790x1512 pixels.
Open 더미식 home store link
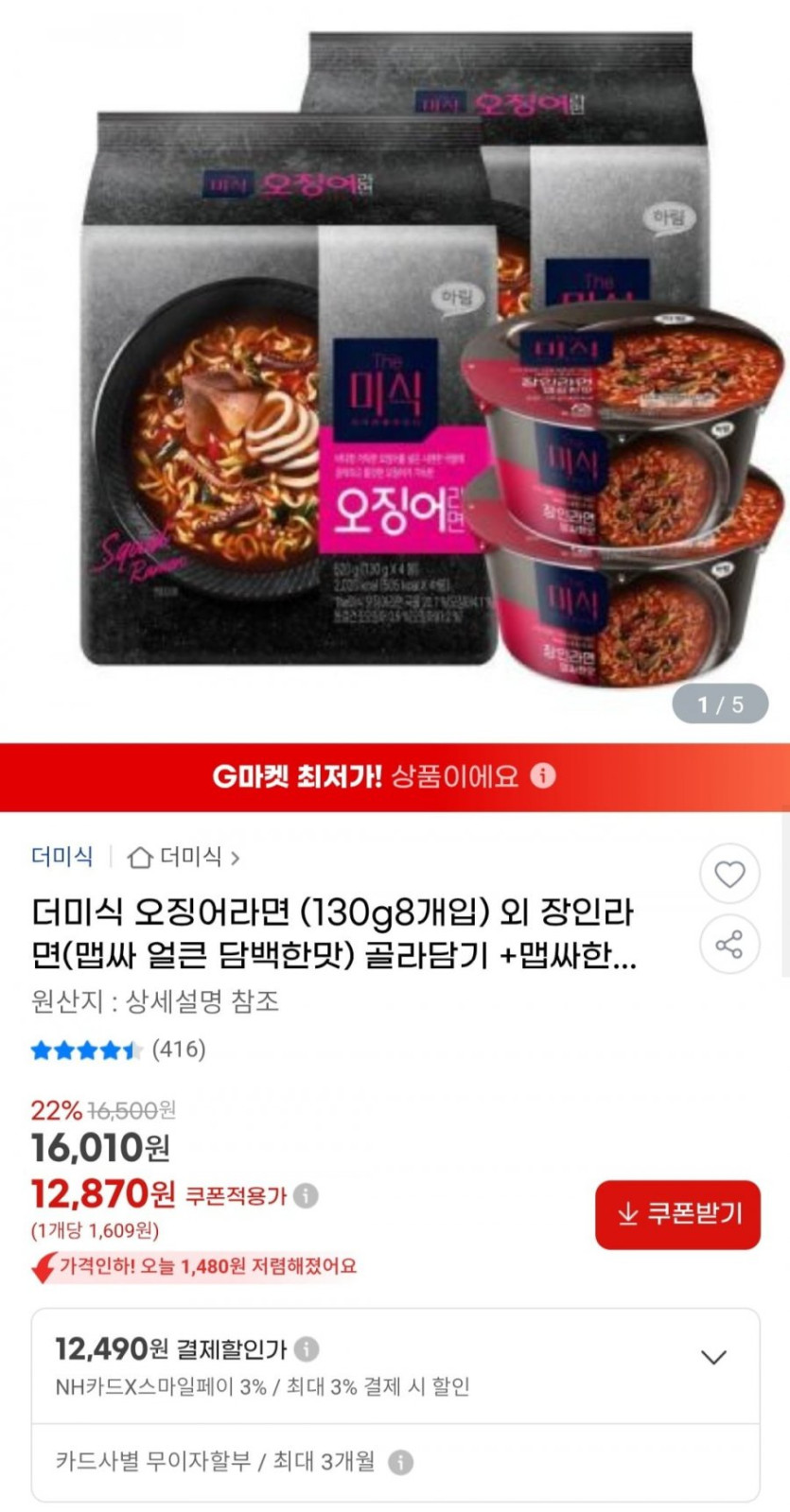pos(184,858)
